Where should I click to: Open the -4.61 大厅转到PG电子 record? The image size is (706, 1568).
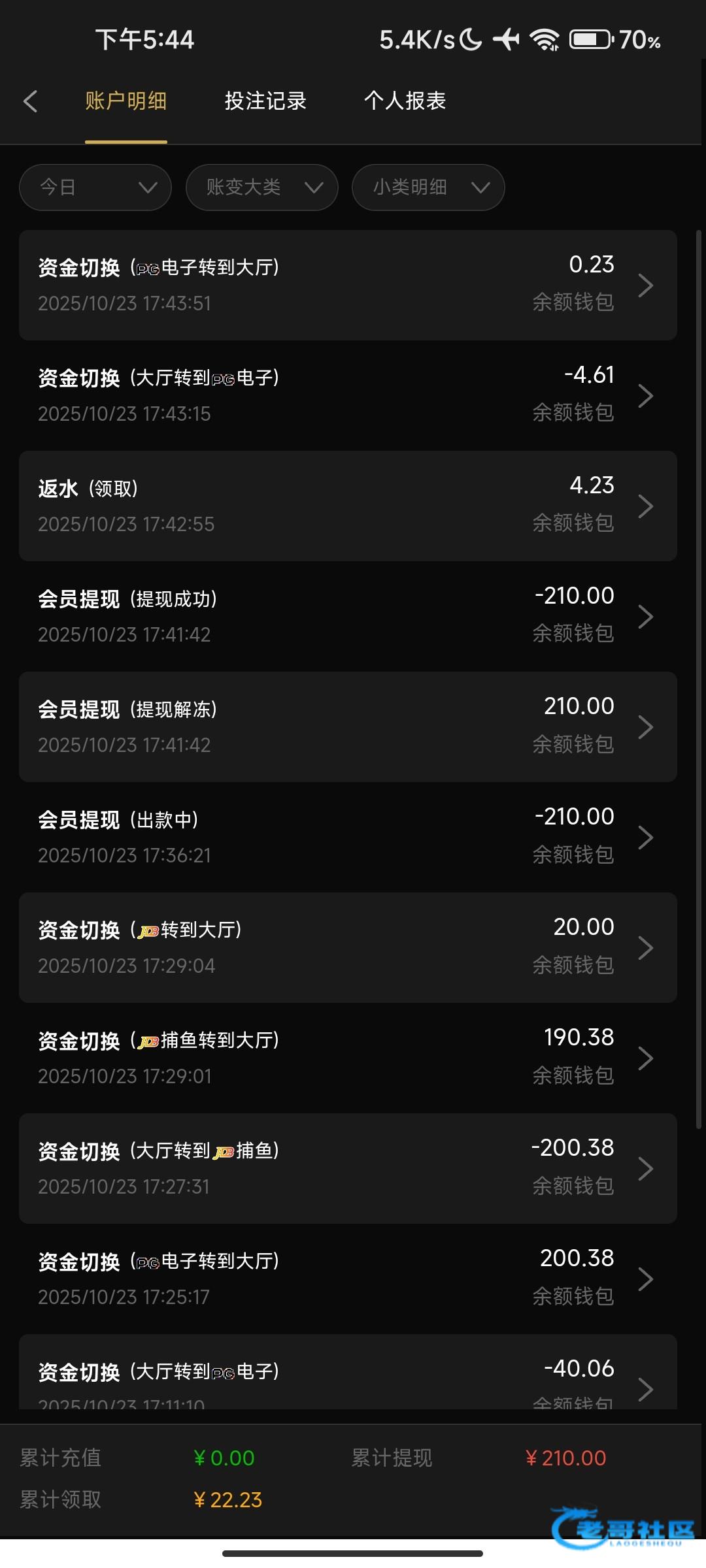[x=348, y=395]
